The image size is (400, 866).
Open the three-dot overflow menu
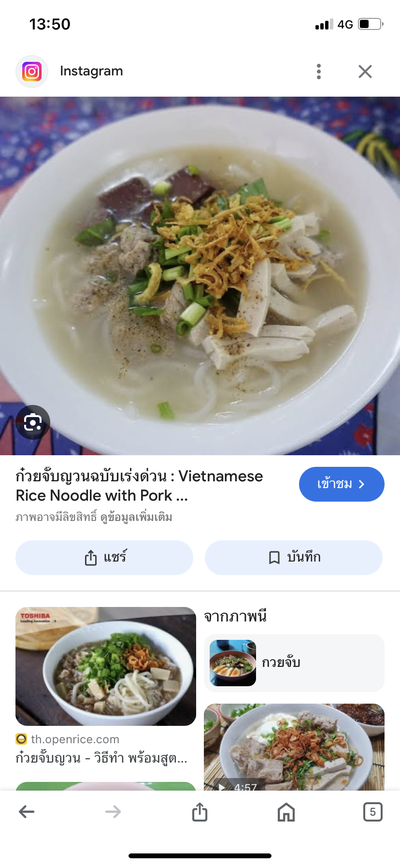pyautogui.click(x=318, y=71)
